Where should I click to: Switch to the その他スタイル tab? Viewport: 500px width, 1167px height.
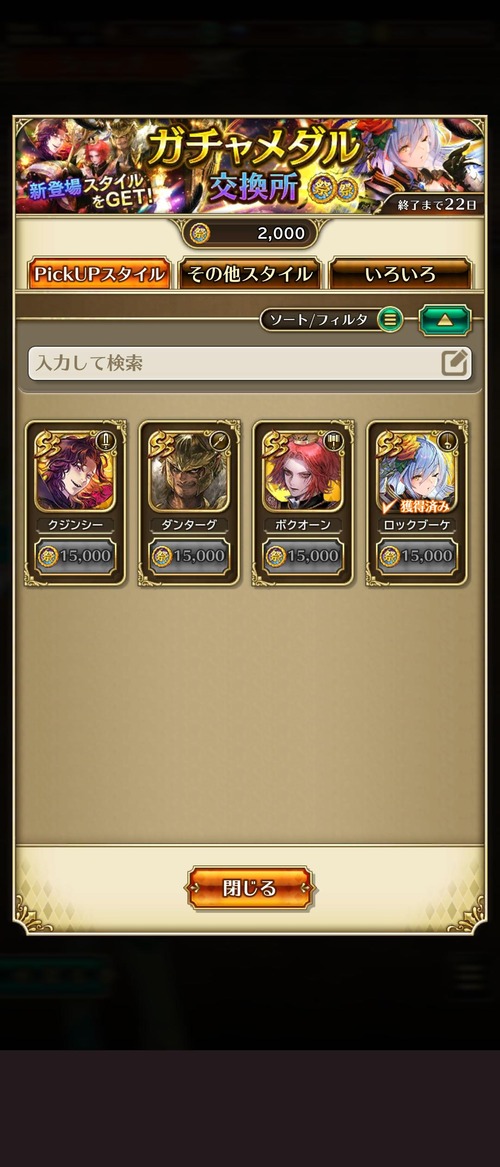(x=250, y=274)
